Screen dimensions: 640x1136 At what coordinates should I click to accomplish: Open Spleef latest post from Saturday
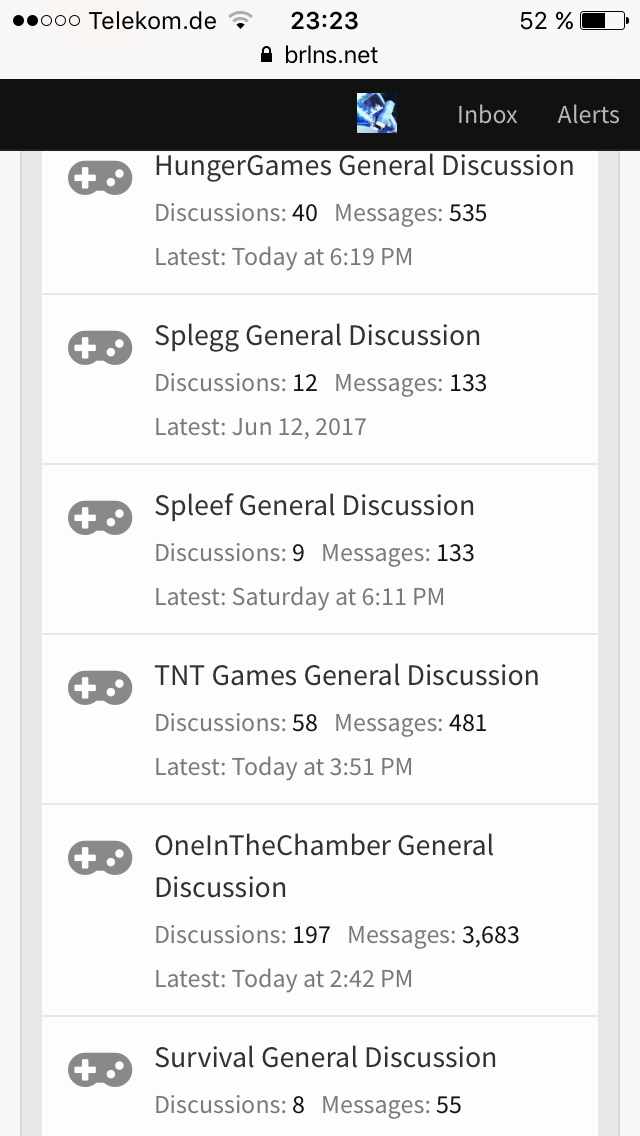pyautogui.click(x=338, y=596)
